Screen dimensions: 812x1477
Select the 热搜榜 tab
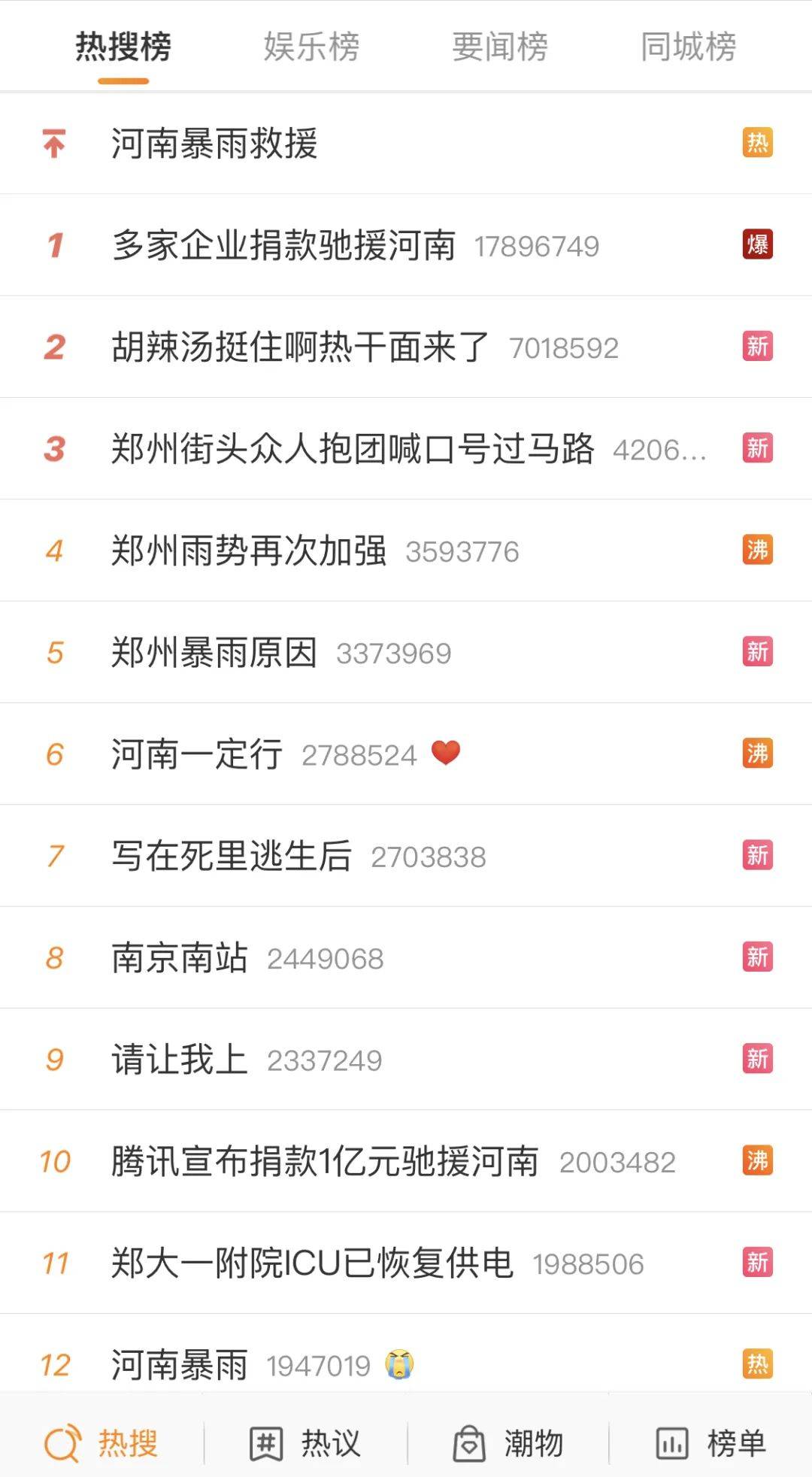pyautogui.click(x=123, y=47)
